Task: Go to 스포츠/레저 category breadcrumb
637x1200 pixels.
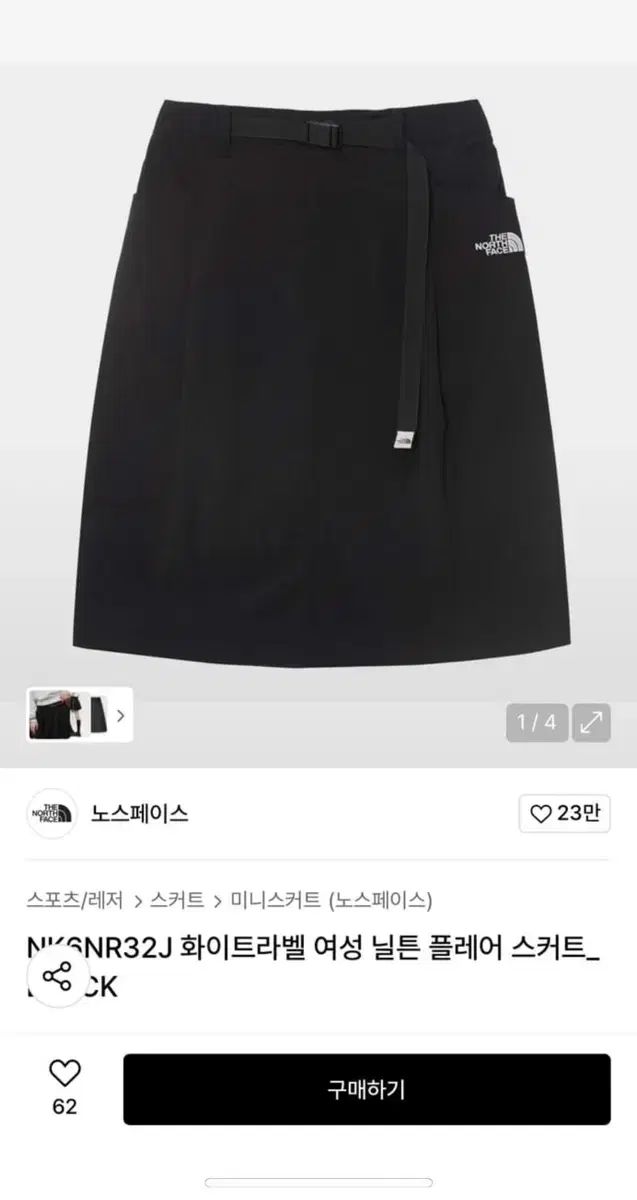Action: [75, 899]
